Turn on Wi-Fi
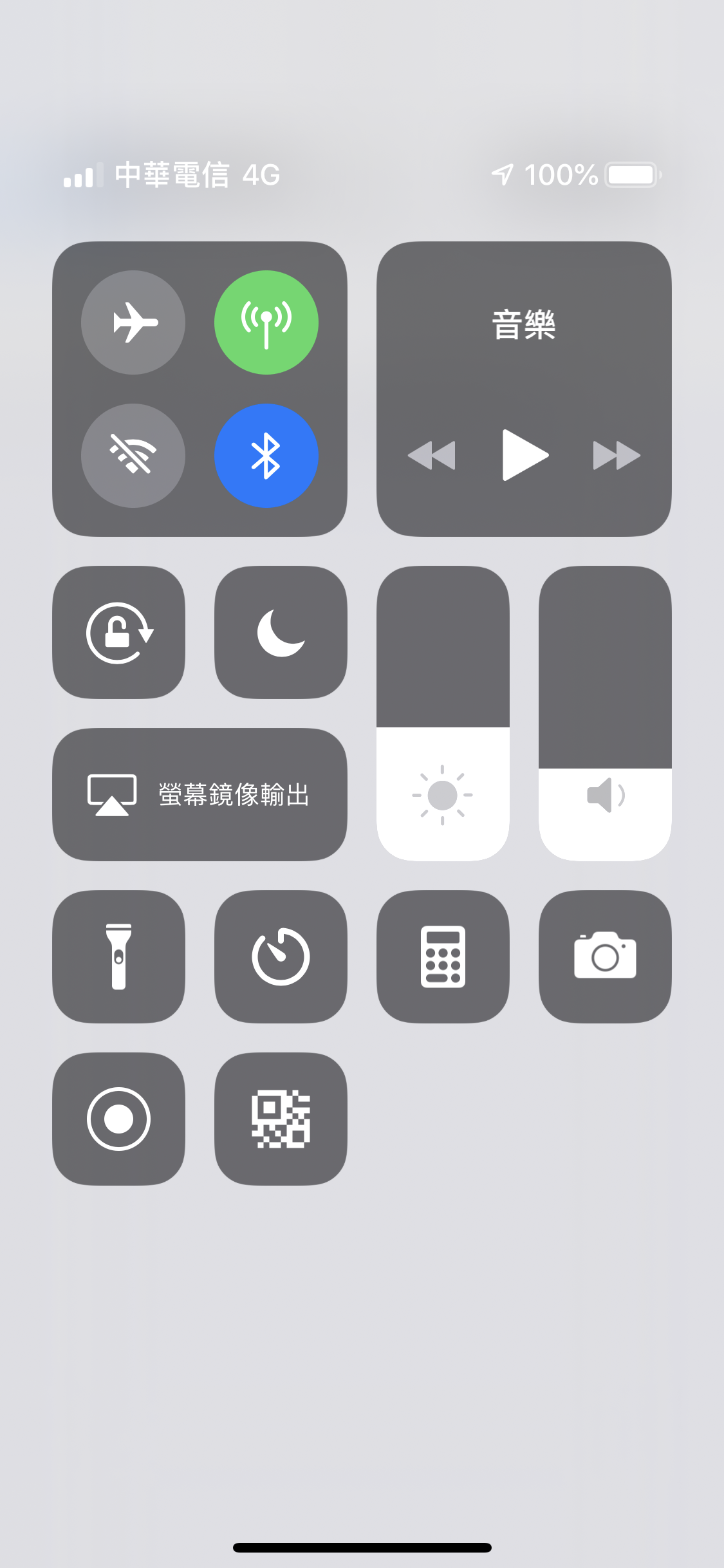724x1568 pixels. point(133,456)
